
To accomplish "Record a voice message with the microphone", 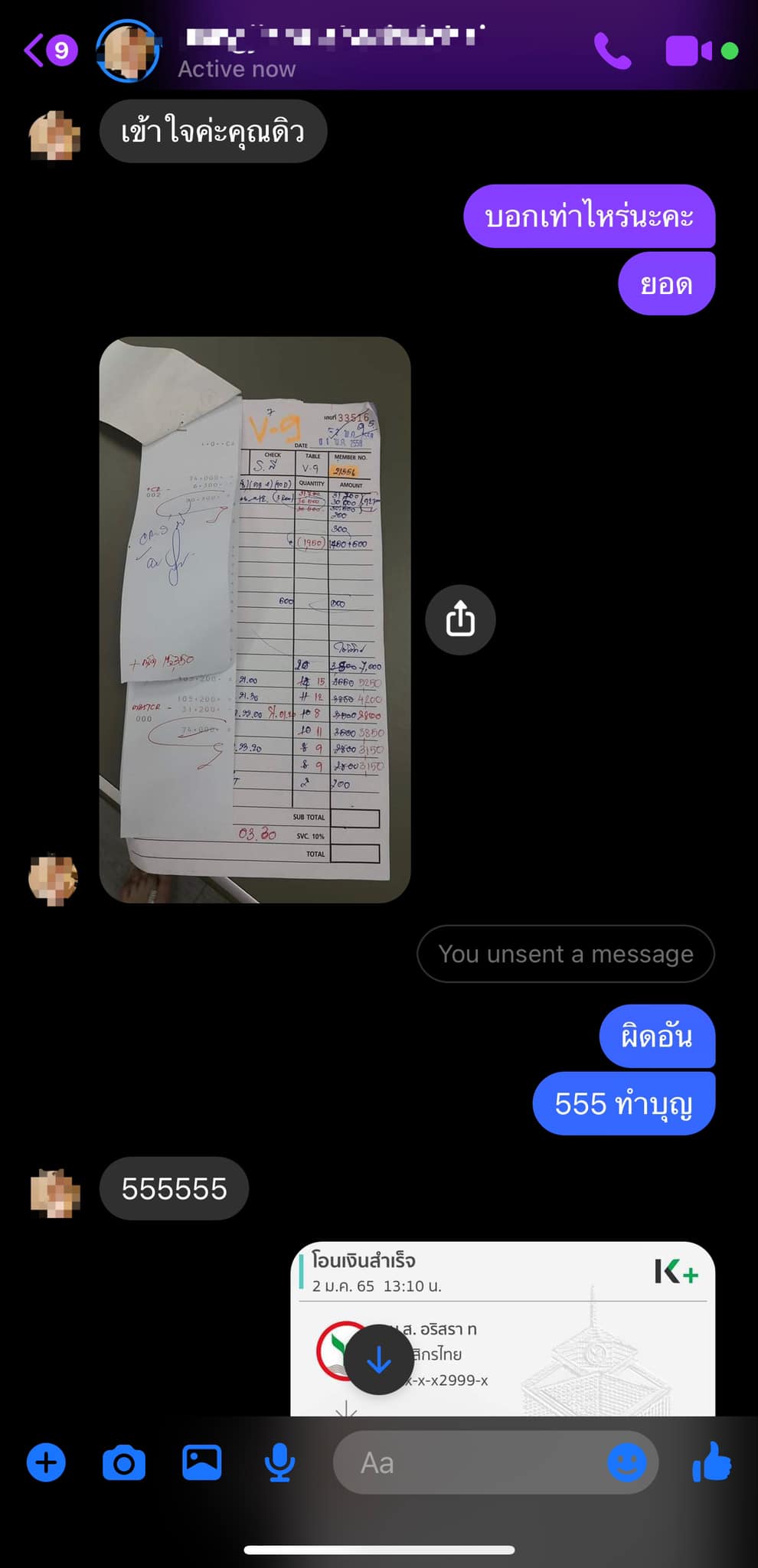I will [279, 1462].
